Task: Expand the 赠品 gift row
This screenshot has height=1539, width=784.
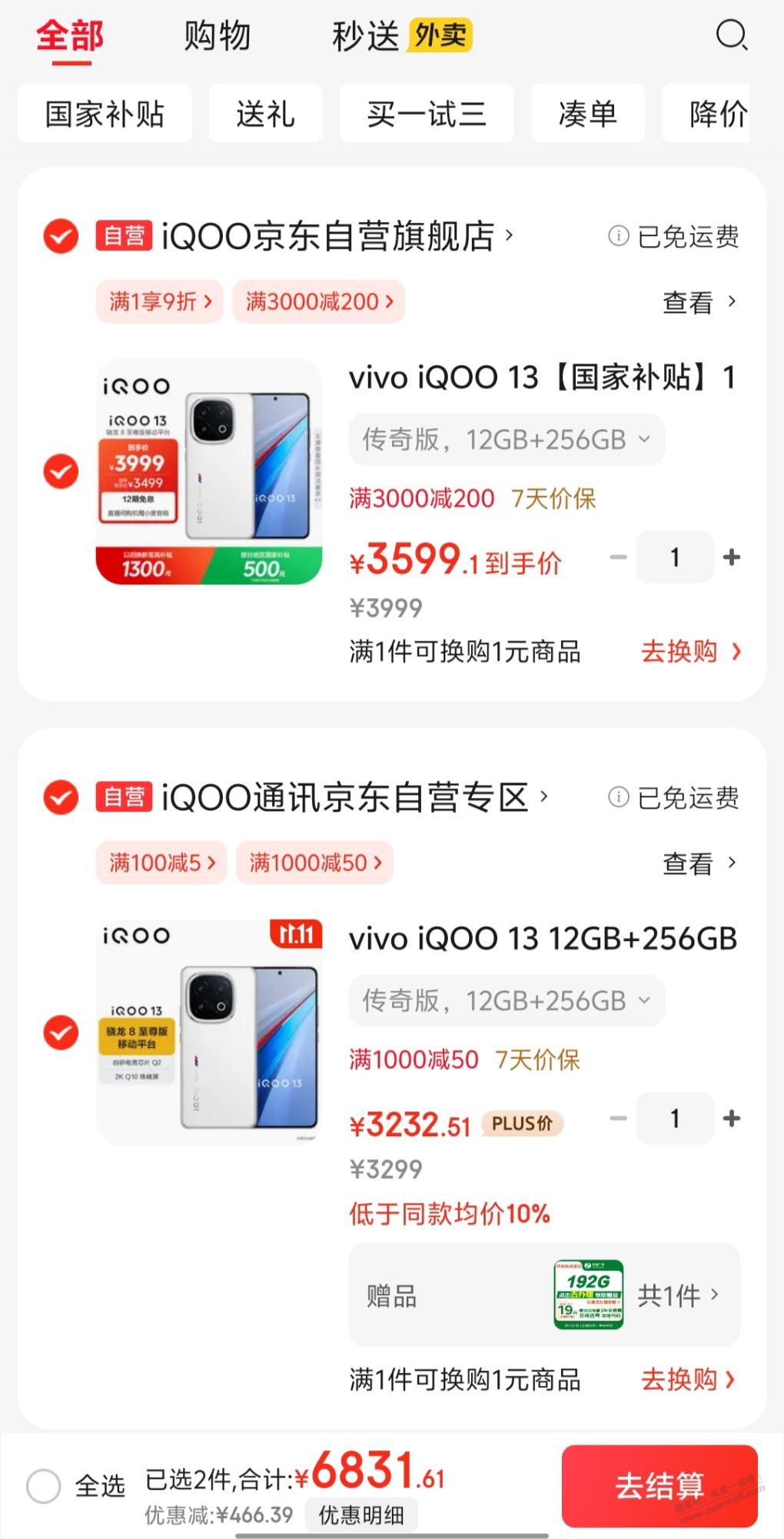Action: click(544, 1295)
